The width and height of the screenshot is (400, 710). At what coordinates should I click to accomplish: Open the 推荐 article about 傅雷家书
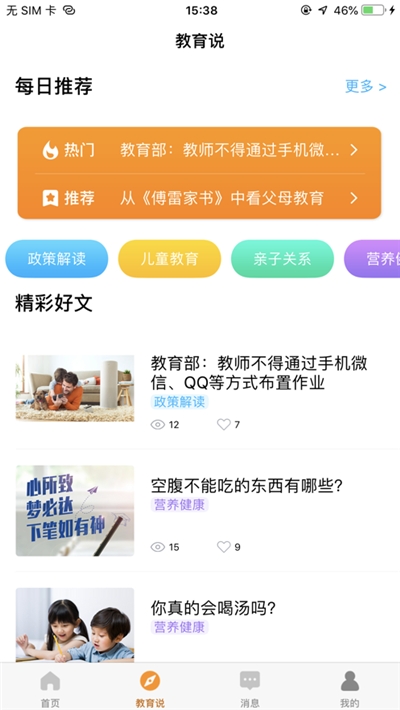coord(200,198)
